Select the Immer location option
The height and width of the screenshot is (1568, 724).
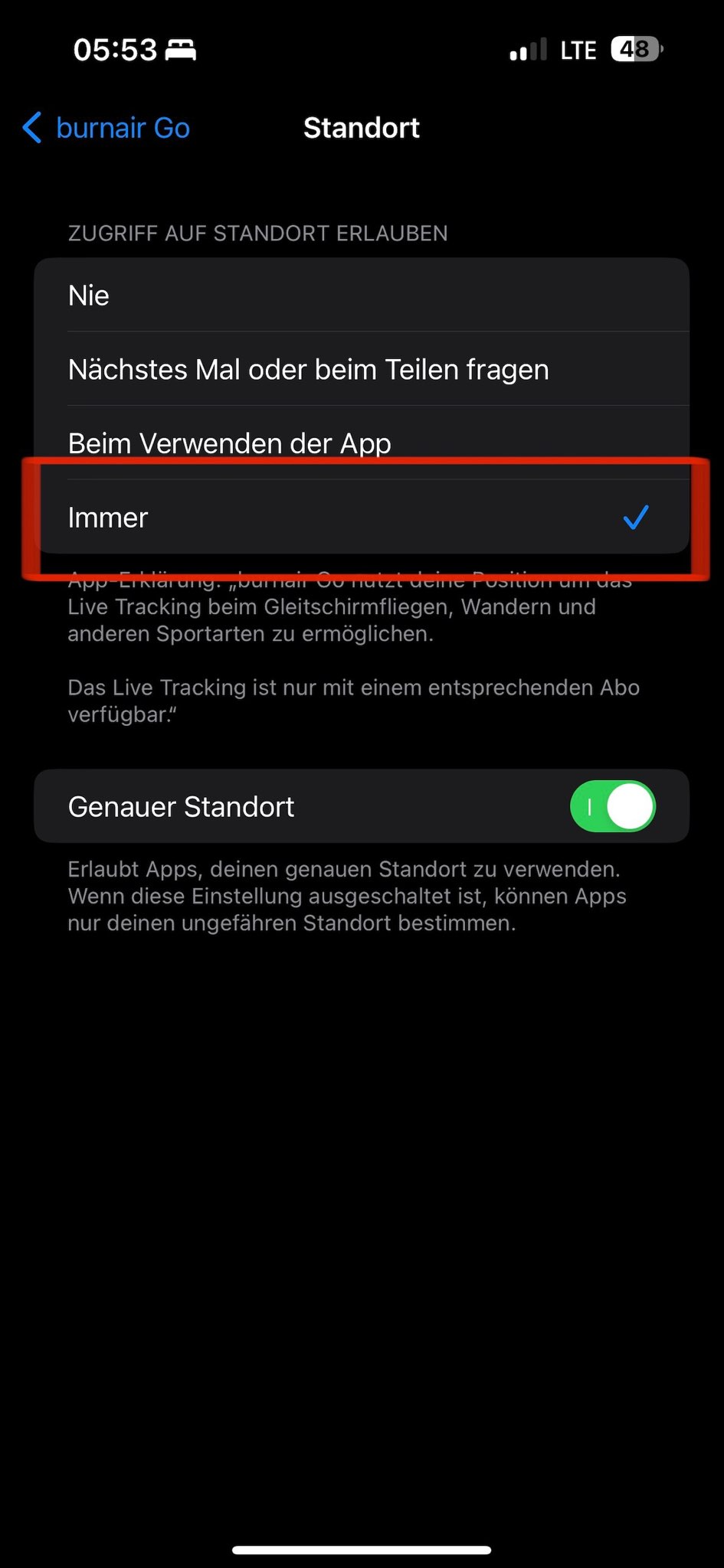(362, 517)
